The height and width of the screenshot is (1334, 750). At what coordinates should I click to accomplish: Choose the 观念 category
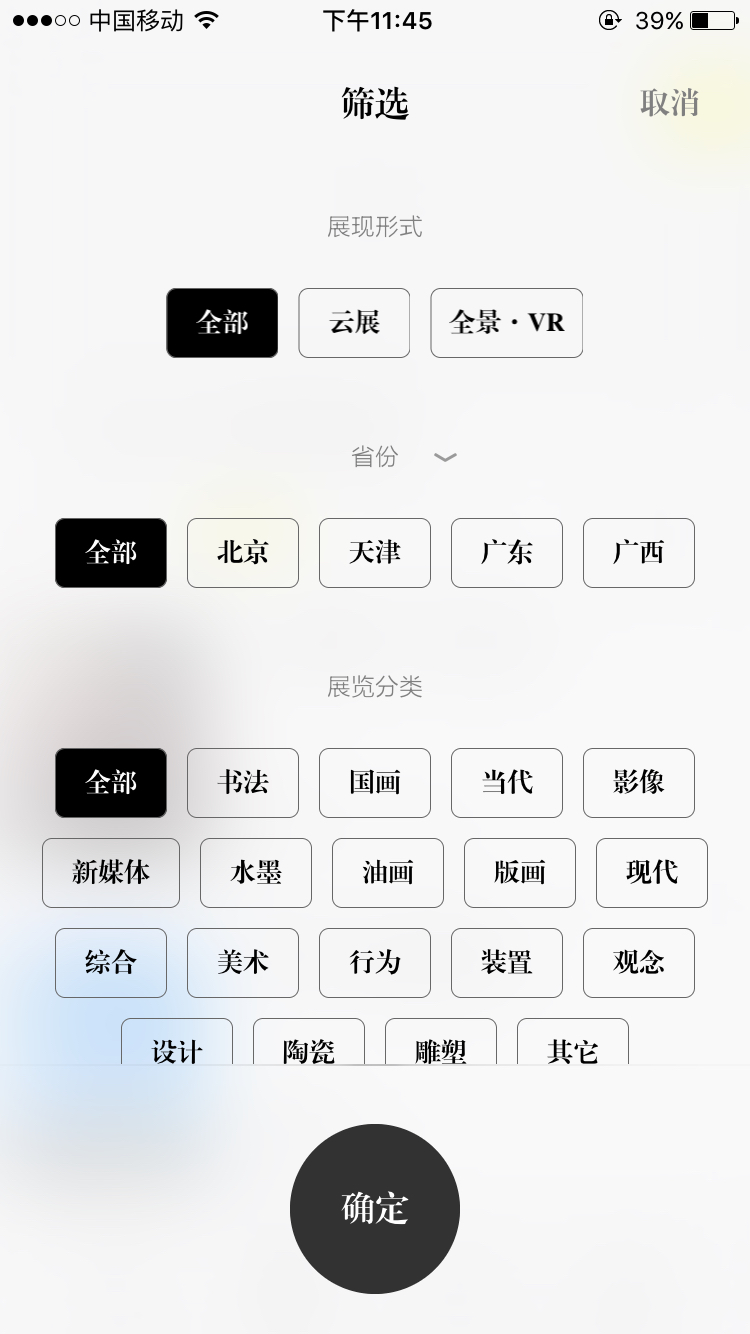tap(639, 963)
